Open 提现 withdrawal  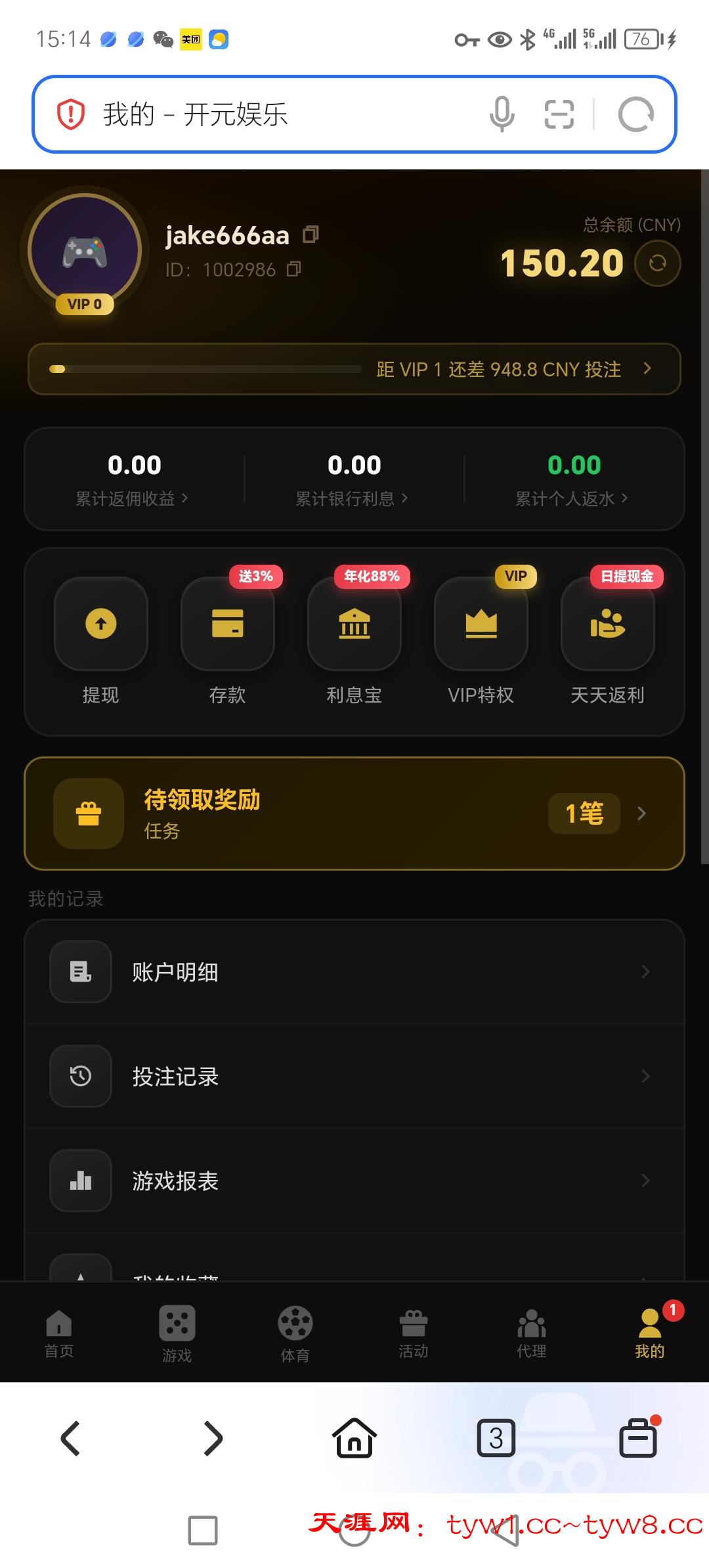coord(101,624)
